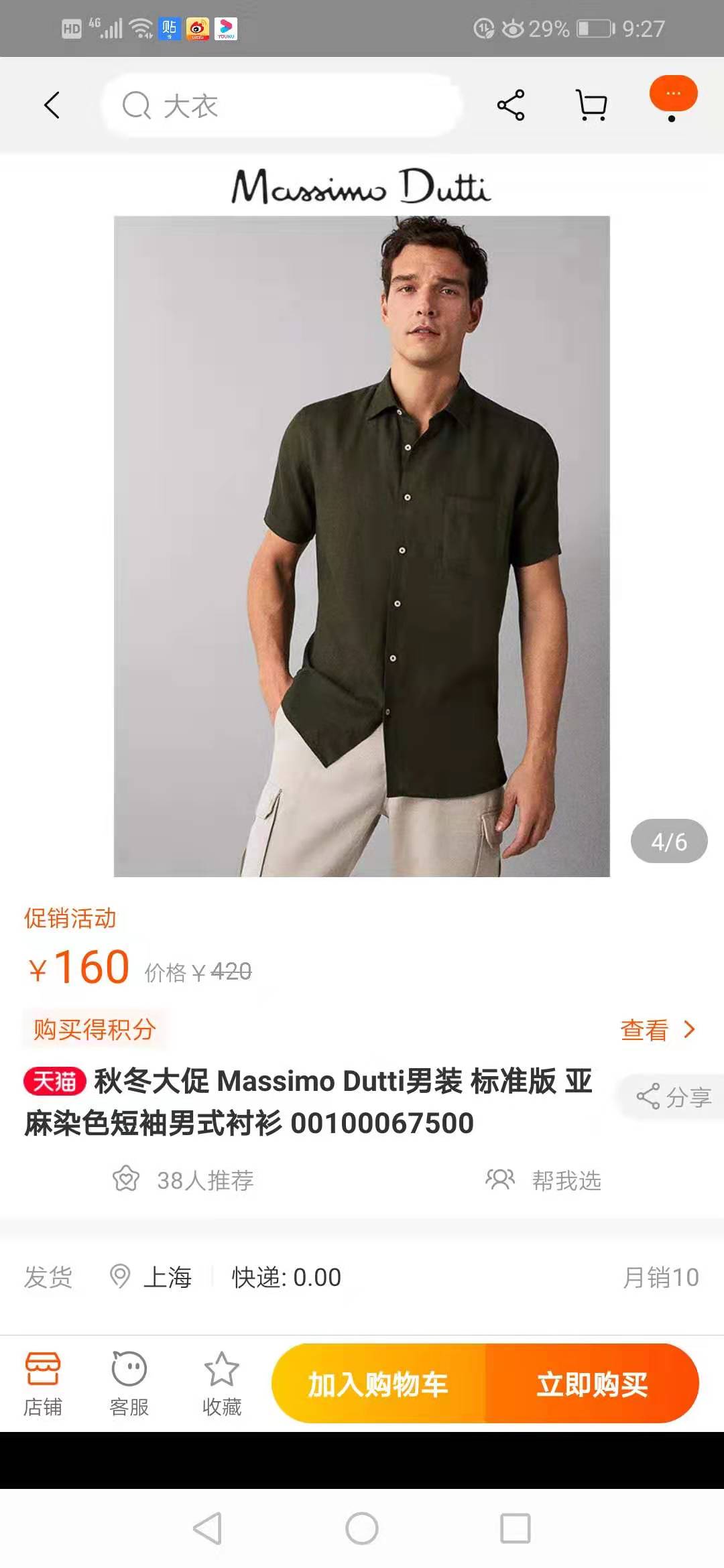The height and width of the screenshot is (1568, 724).
Task: Tap the back arrow at top left
Action: pos(52,105)
